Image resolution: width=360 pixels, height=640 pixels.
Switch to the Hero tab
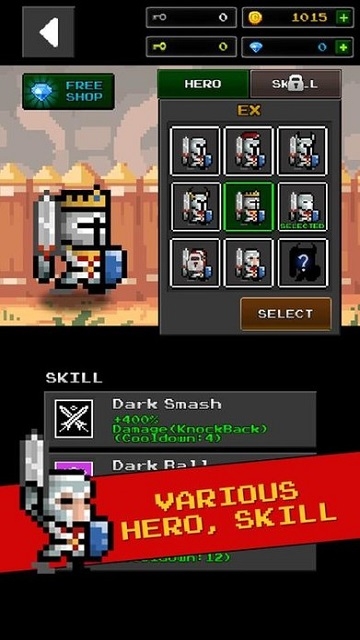(203, 84)
